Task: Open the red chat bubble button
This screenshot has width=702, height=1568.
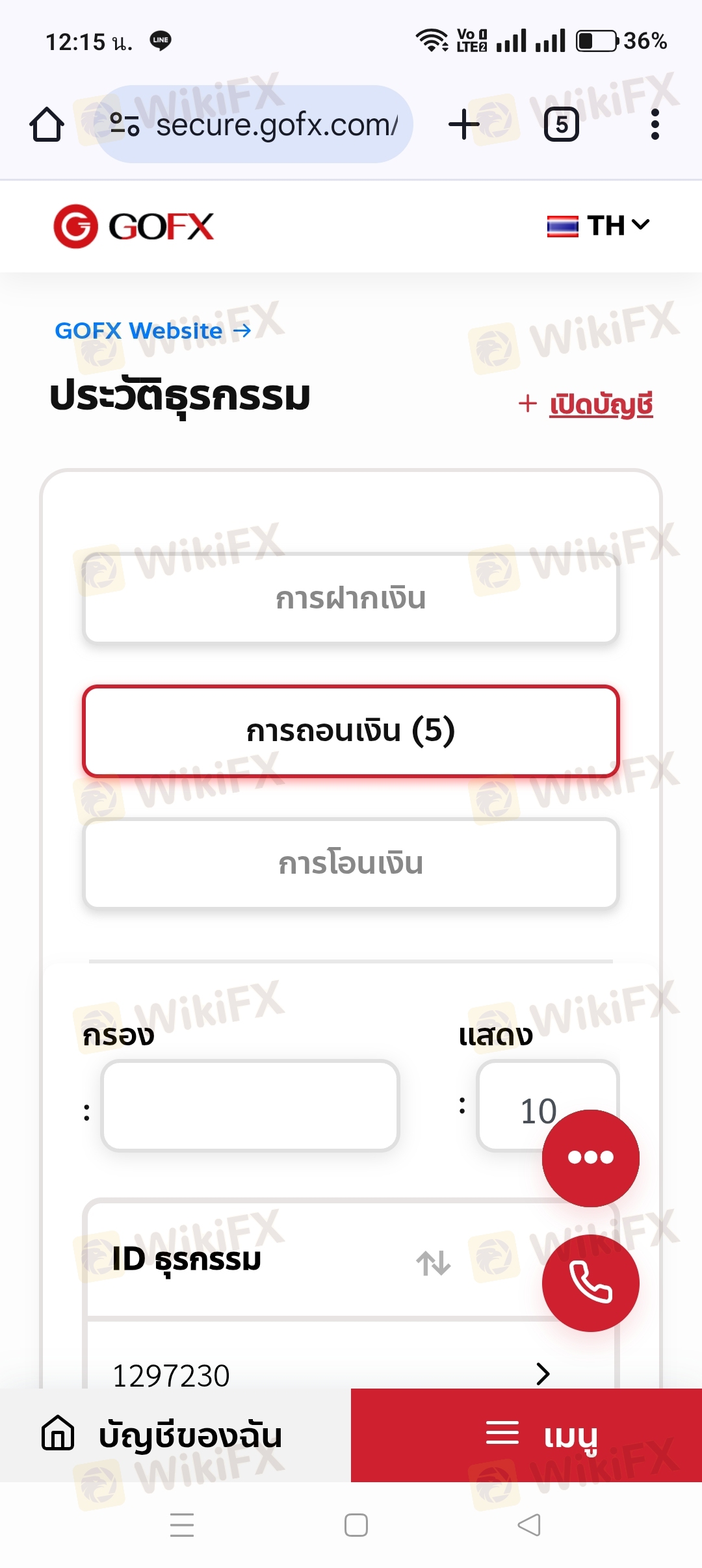Action: coord(591,1158)
